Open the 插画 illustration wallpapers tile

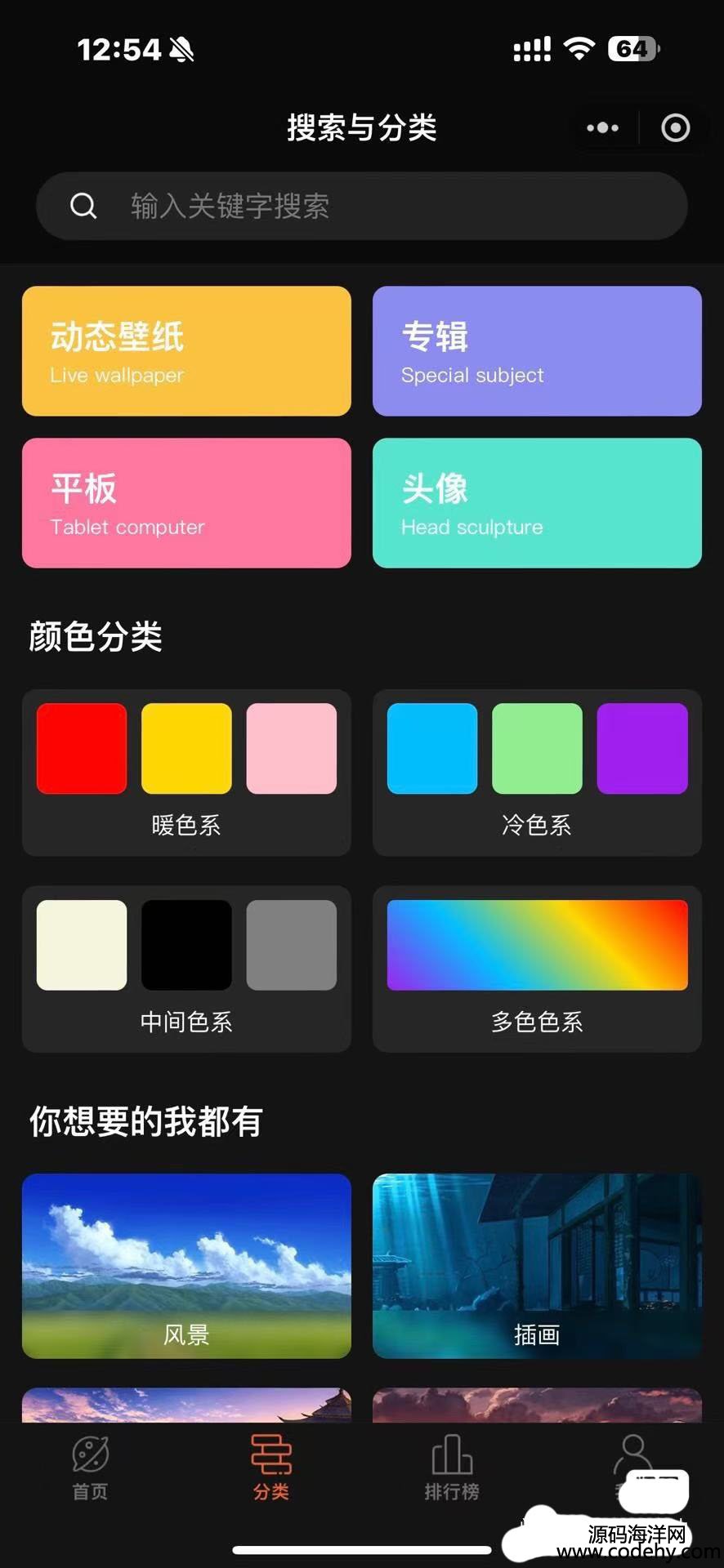(537, 1266)
